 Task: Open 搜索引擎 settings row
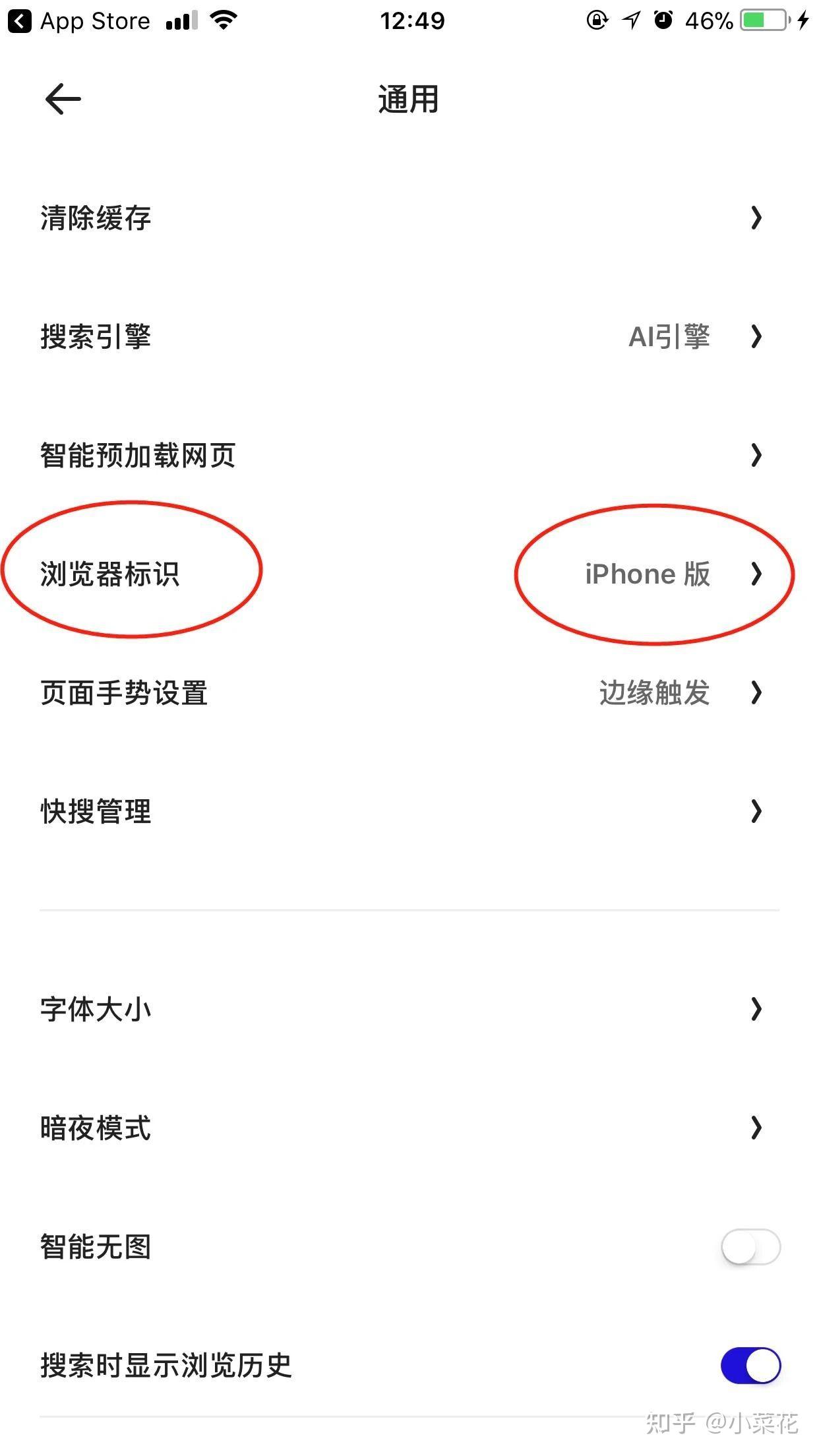click(x=409, y=337)
